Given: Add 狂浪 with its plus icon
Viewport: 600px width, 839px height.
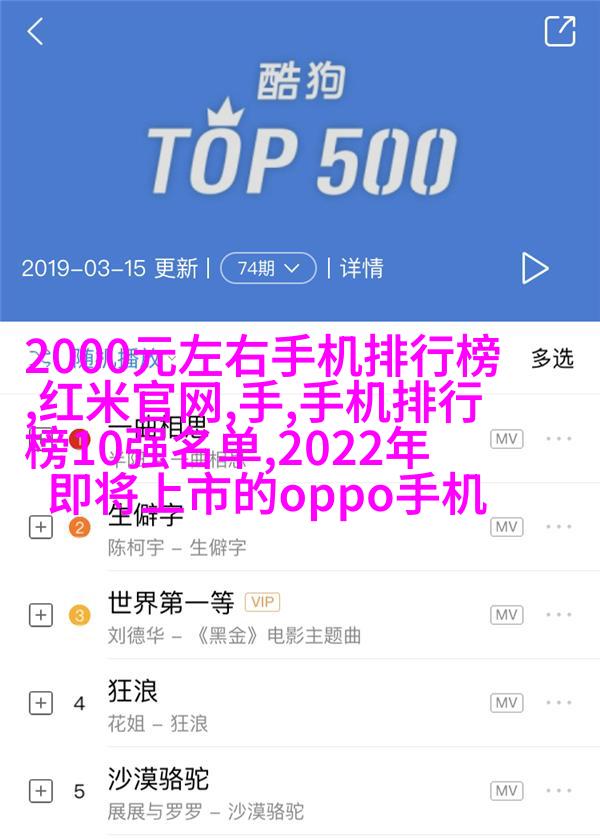Looking at the screenshot, I should click(x=40, y=703).
